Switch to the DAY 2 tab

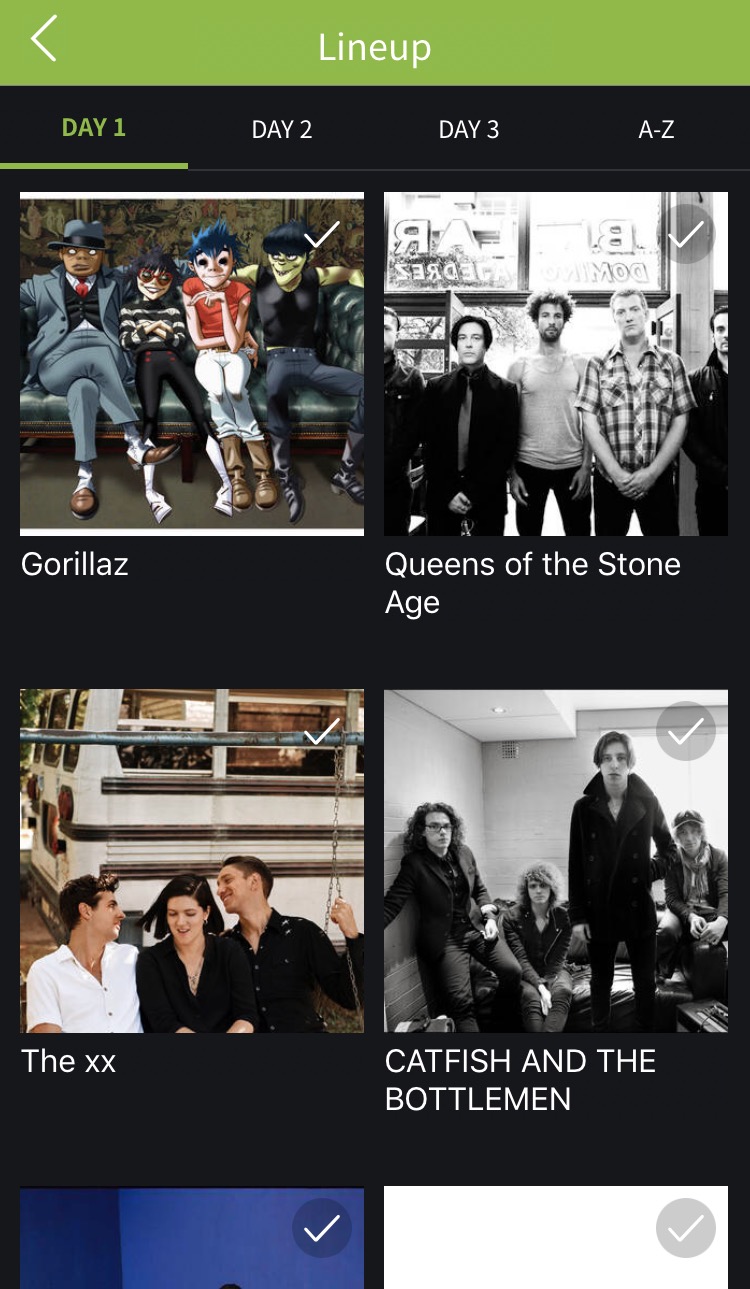[282, 129]
